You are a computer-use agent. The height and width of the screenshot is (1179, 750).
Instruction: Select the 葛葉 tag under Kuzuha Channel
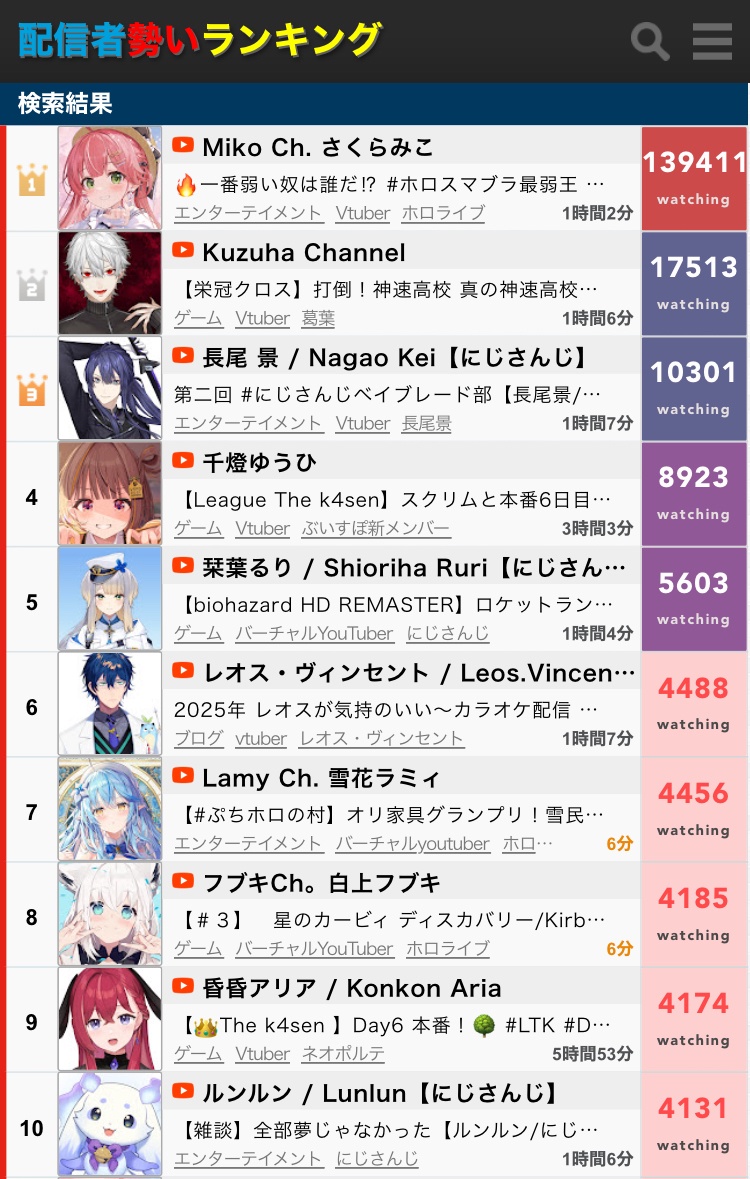pos(318,318)
